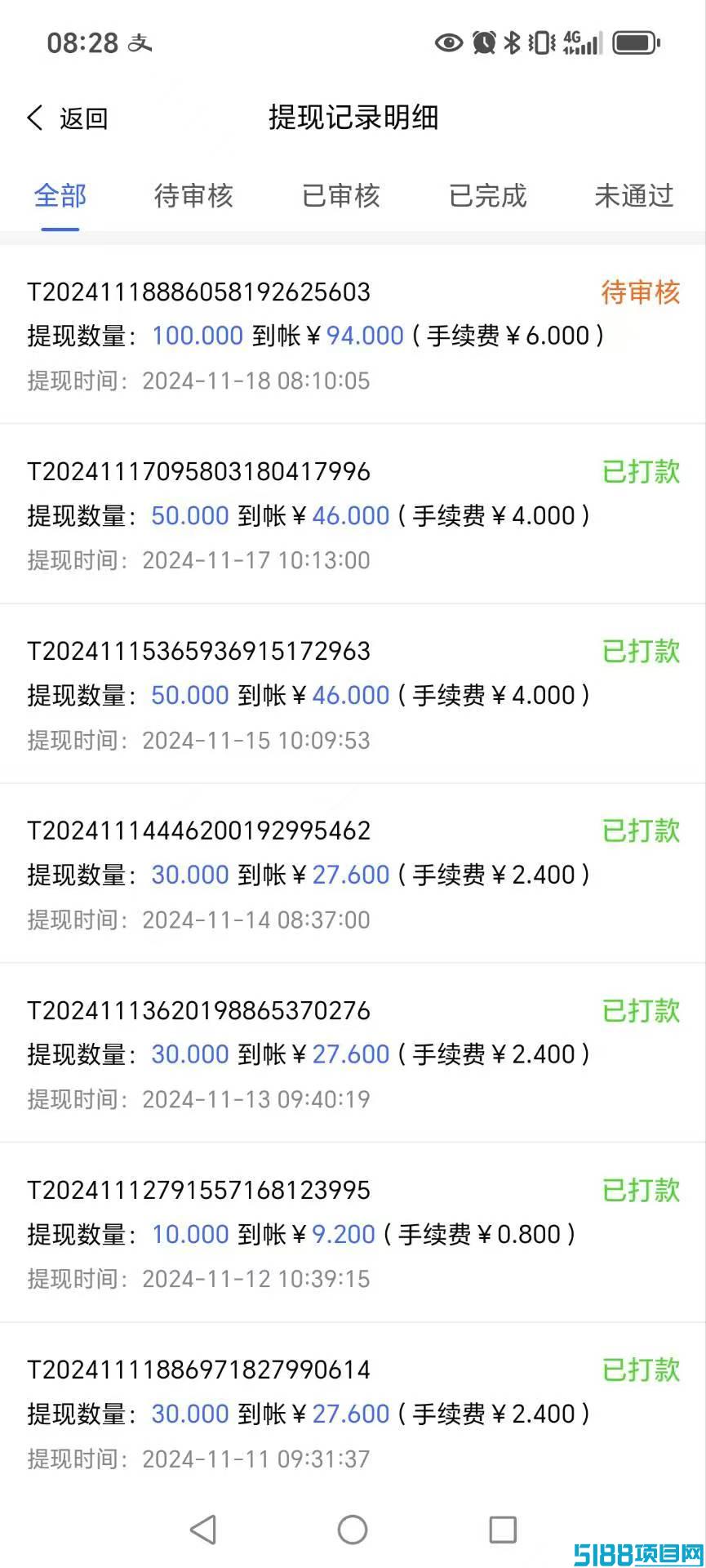
Task: Select the 全部 tab
Action: [60, 196]
